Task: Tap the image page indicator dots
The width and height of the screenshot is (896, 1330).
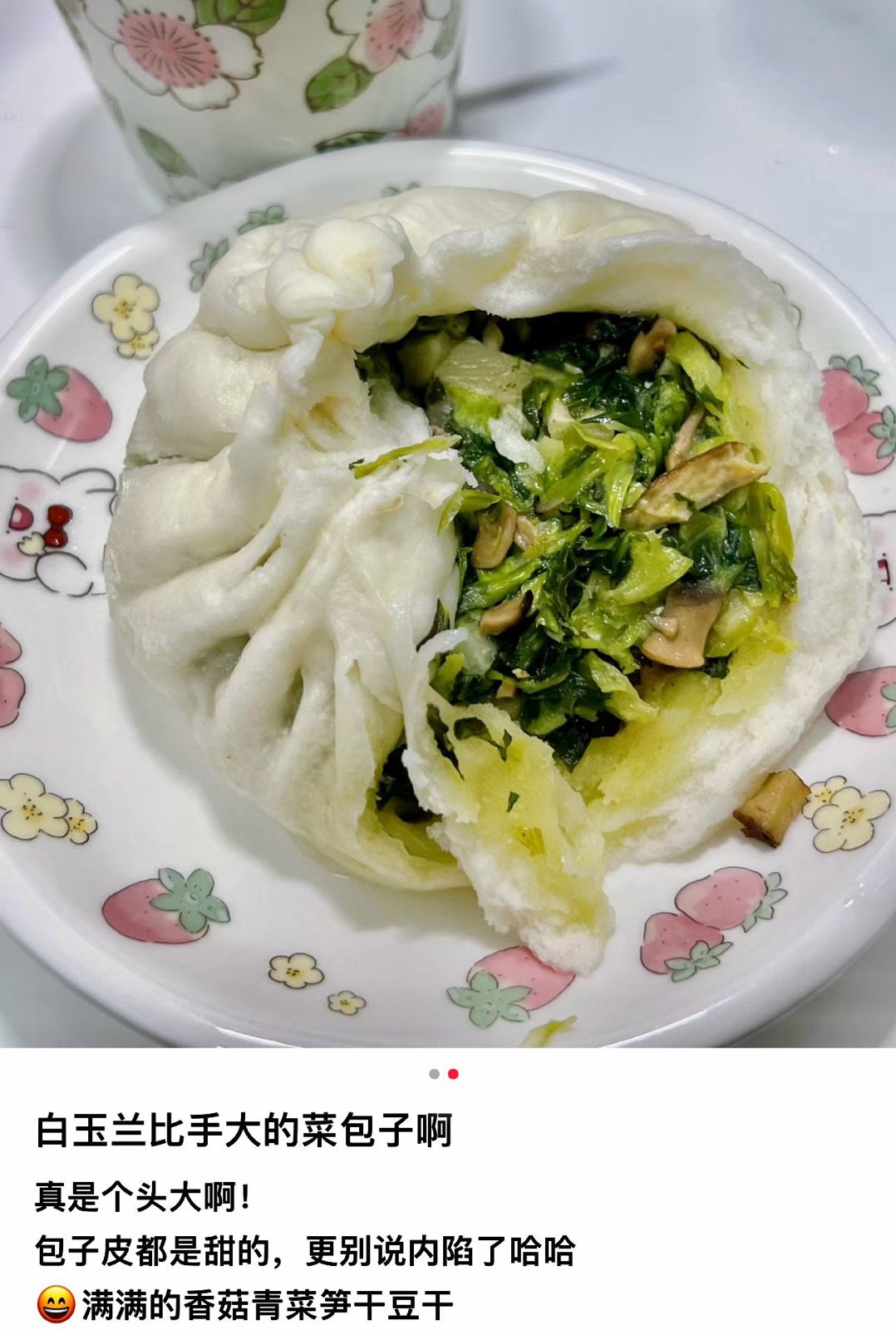Action: pyautogui.click(x=443, y=1074)
